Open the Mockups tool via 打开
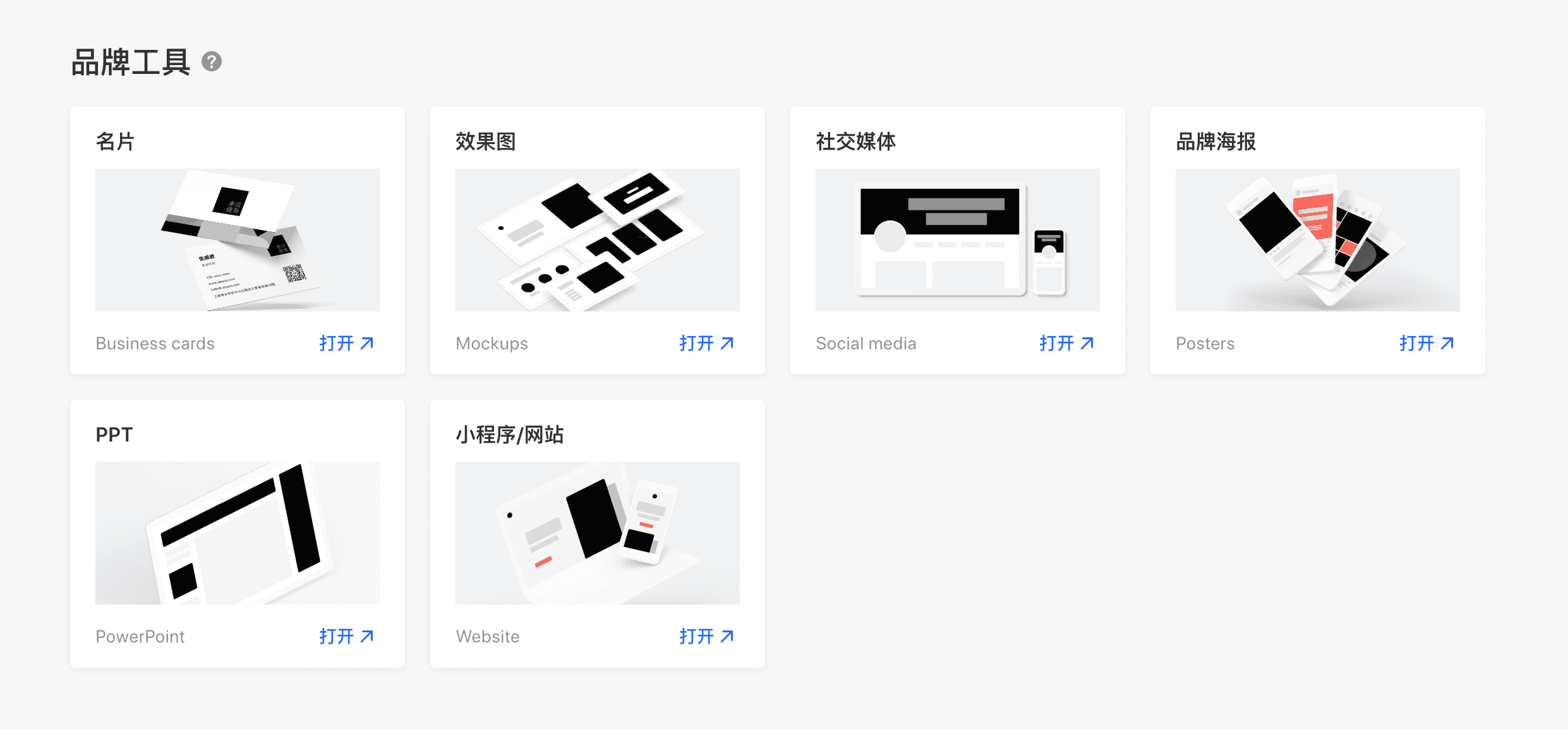Screen dimensions: 1568x729 click(706, 343)
